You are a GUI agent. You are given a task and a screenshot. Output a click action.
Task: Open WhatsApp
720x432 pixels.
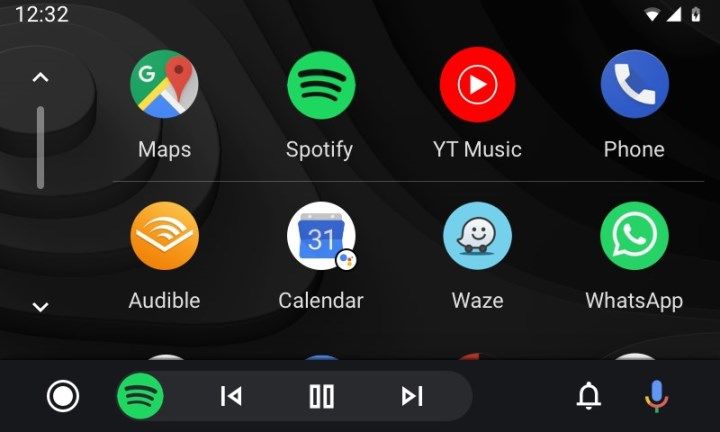(634, 236)
